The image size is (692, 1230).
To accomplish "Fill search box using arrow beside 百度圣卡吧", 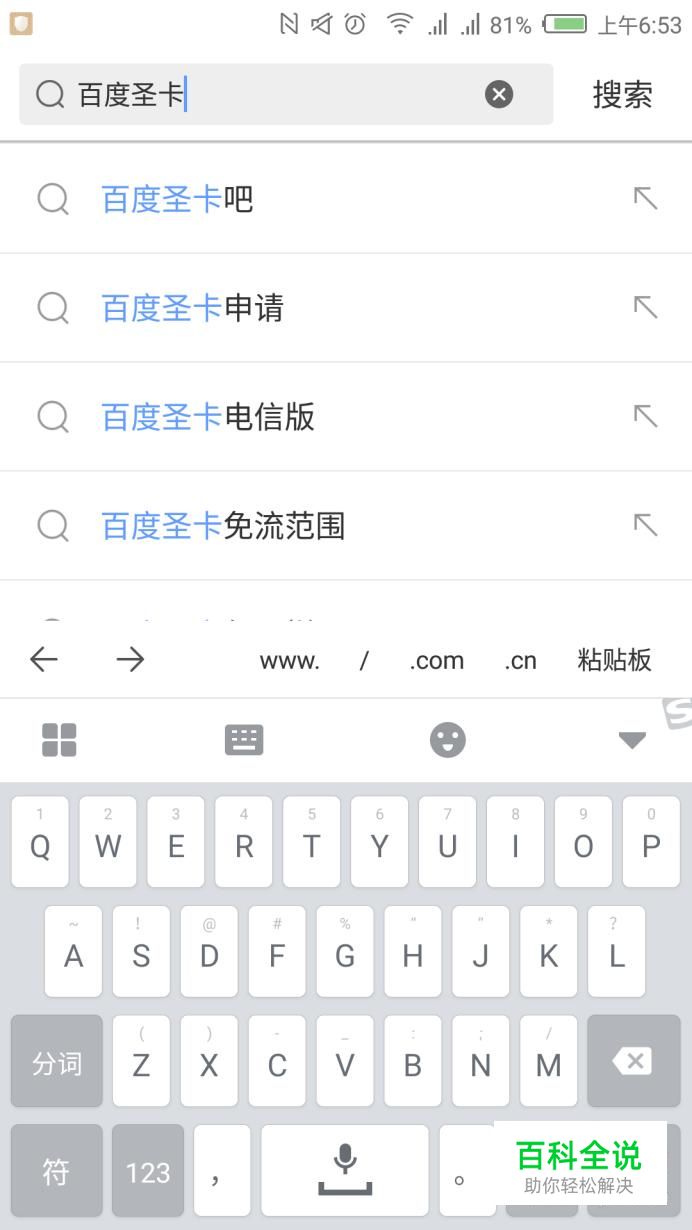I will point(646,199).
